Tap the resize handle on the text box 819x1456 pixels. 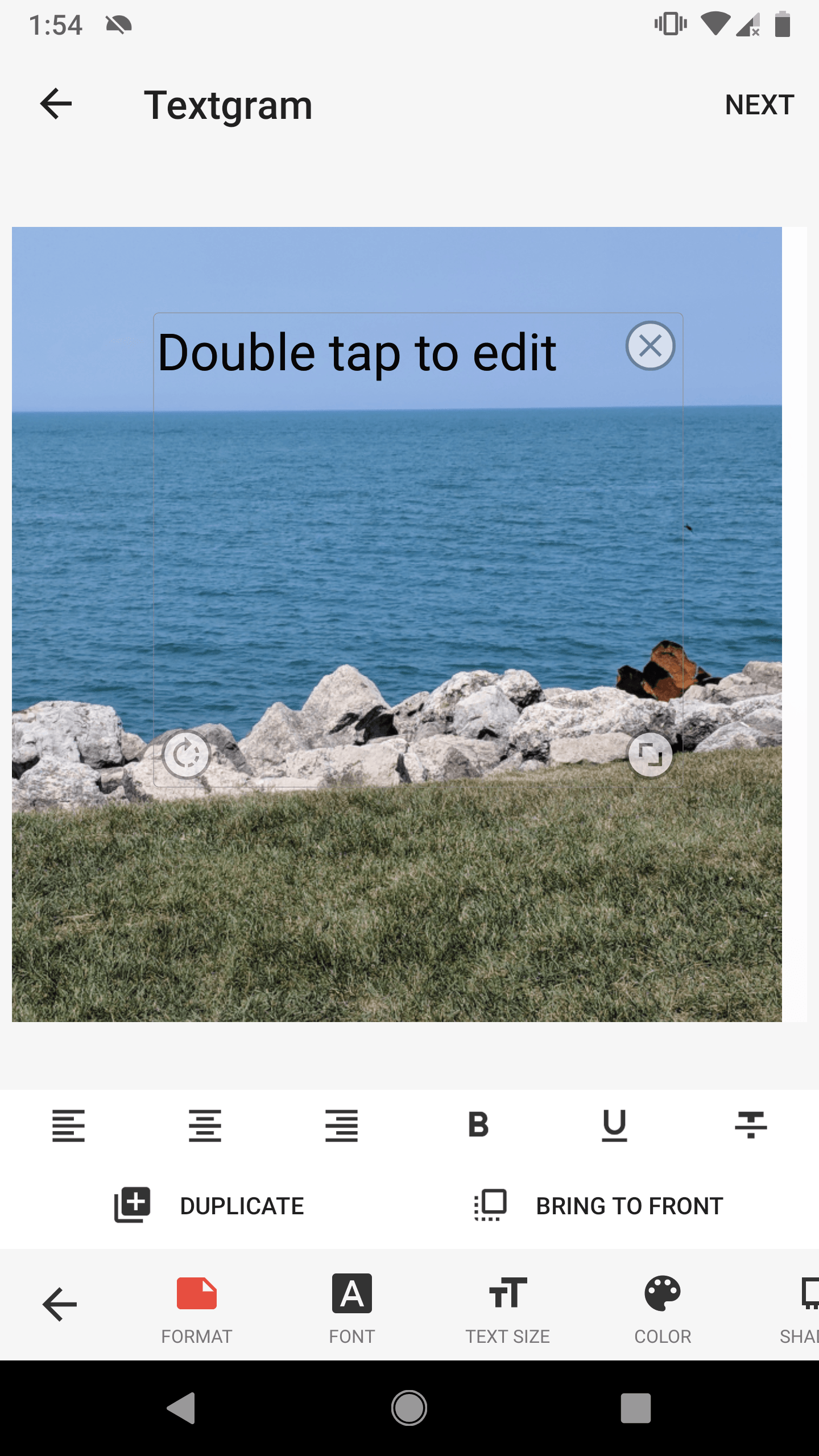point(650,755)
